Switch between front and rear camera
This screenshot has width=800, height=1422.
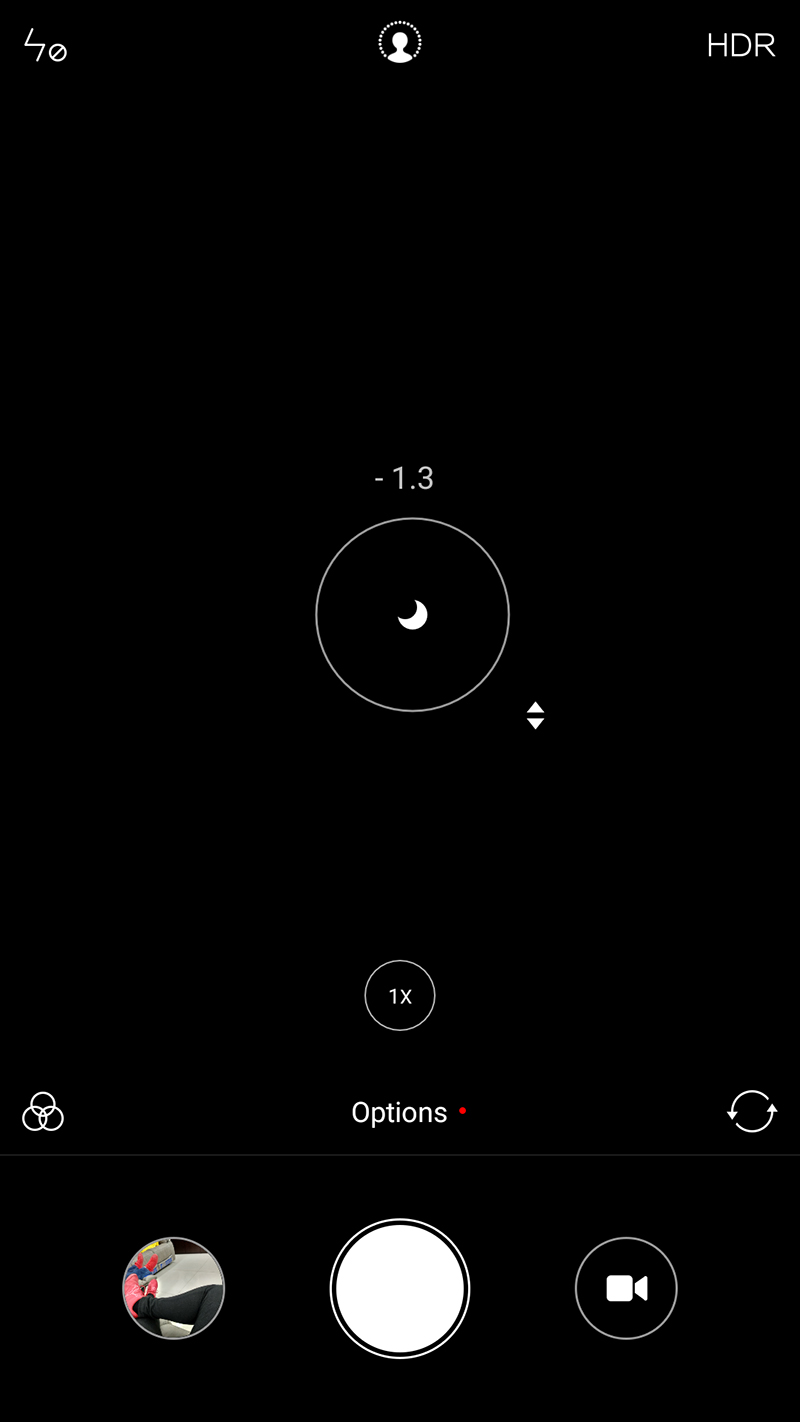pyautogui.click(x=752, y=1112)
